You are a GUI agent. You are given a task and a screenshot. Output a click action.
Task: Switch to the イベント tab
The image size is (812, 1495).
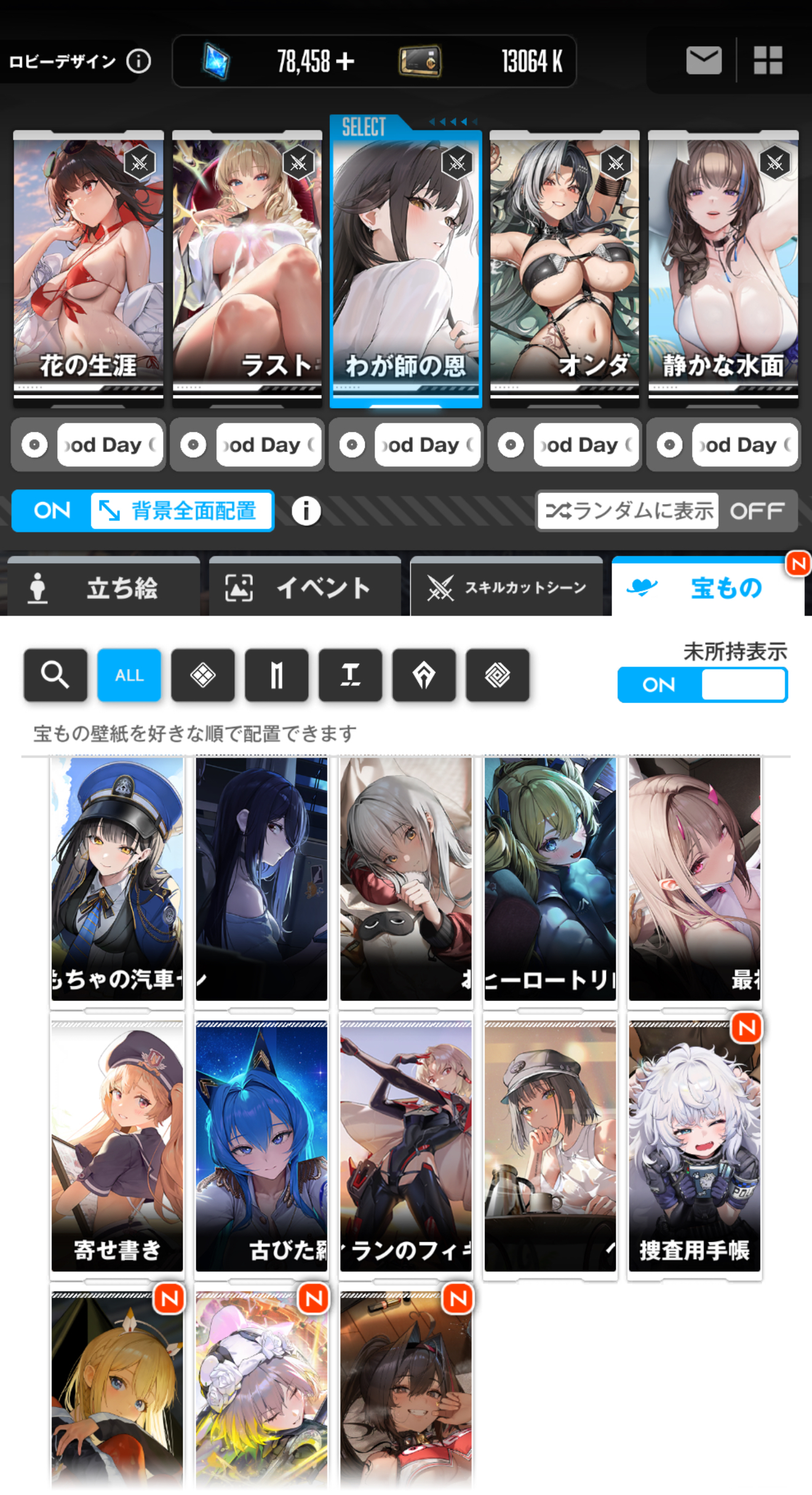tap(304, 588)
